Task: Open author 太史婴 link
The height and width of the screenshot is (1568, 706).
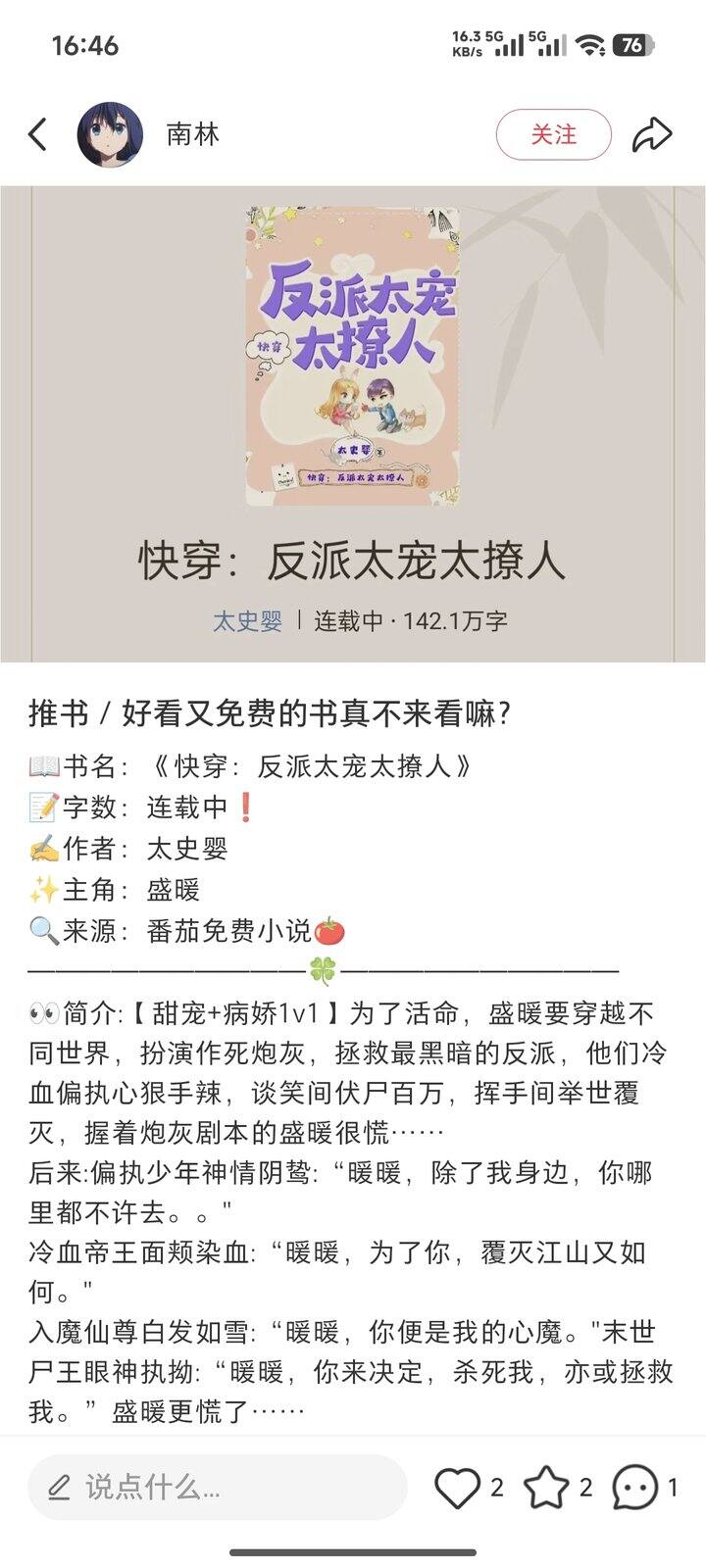Action: point(247,620)
